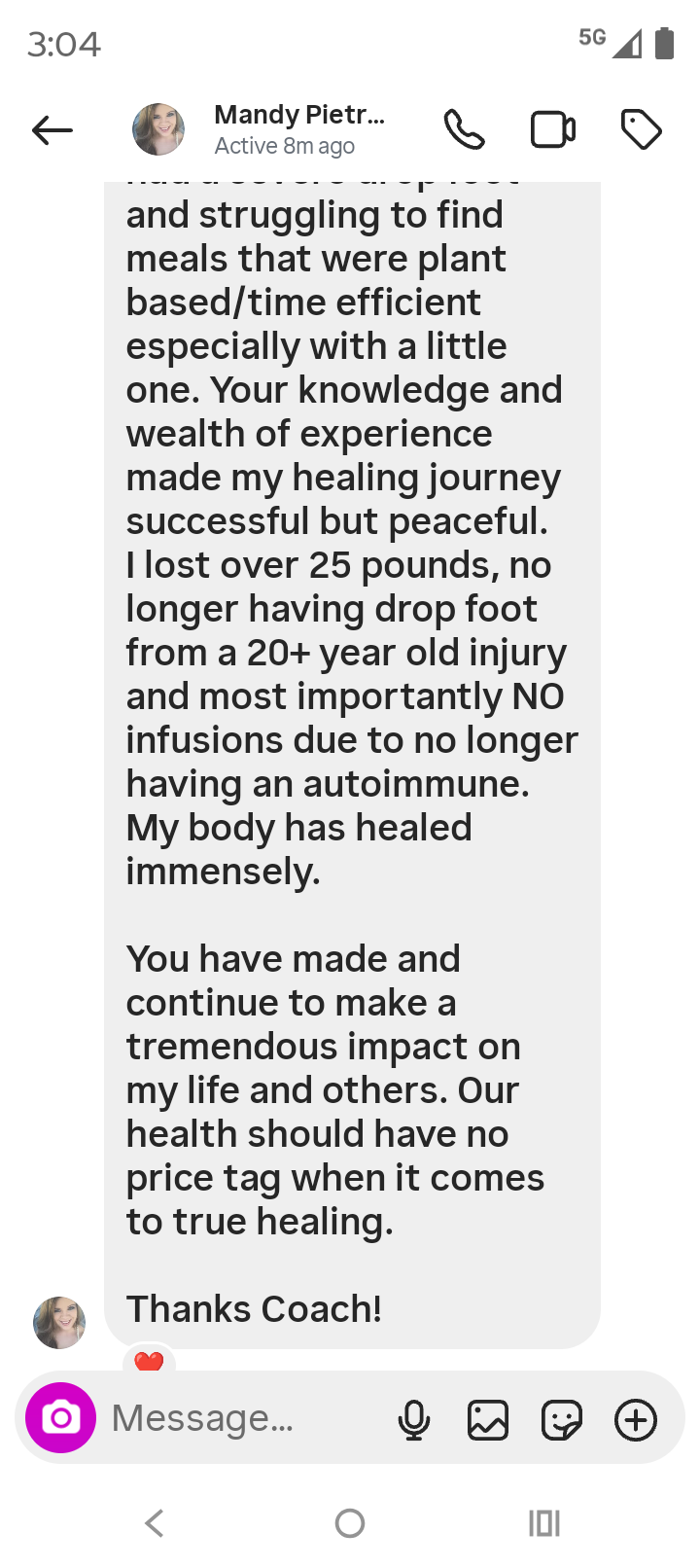700x1568 pixels.
Task: Open the camera from message bar
Action: click(x=60, y=1418)
